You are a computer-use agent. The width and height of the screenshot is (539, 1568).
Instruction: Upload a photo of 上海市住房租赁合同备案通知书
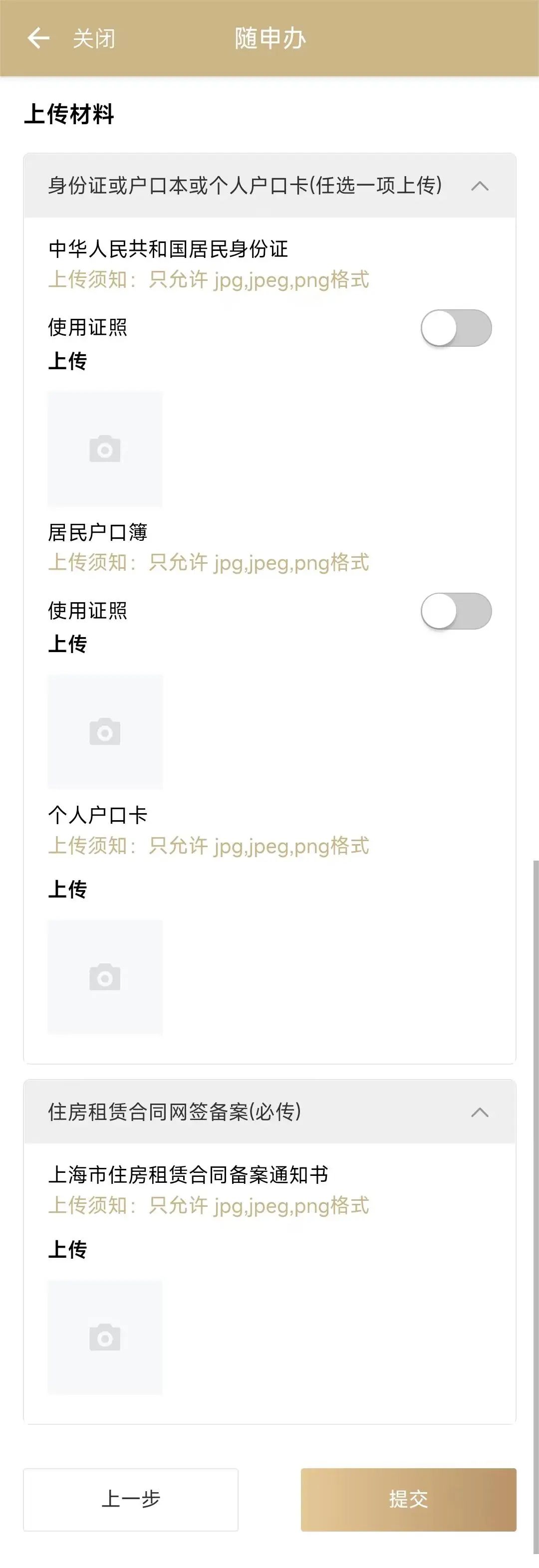tap(105, 1338)
